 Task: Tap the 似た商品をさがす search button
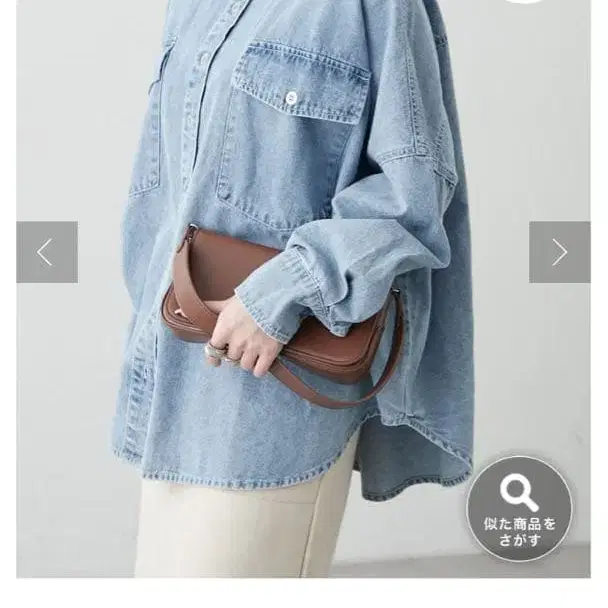[519, 508]
